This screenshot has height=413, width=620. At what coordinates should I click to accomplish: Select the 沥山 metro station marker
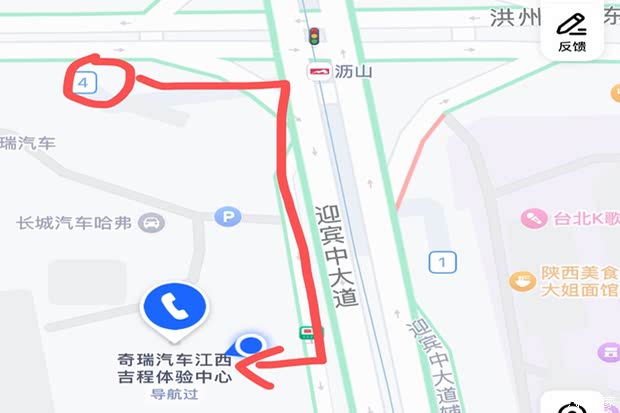click(x=321, y=71)
